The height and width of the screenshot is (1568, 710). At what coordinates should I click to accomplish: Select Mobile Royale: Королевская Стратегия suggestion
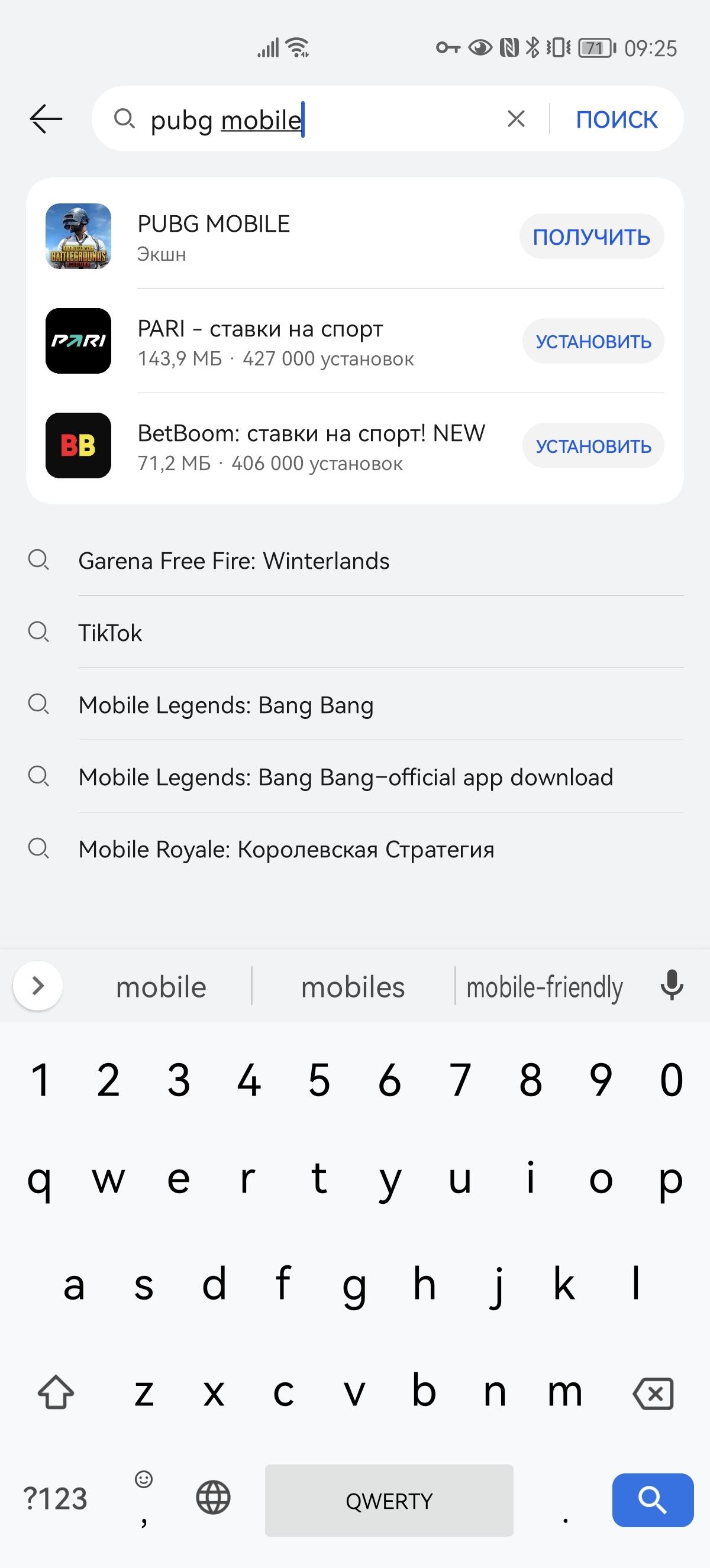pyautogui.click(x=286, y=849)
